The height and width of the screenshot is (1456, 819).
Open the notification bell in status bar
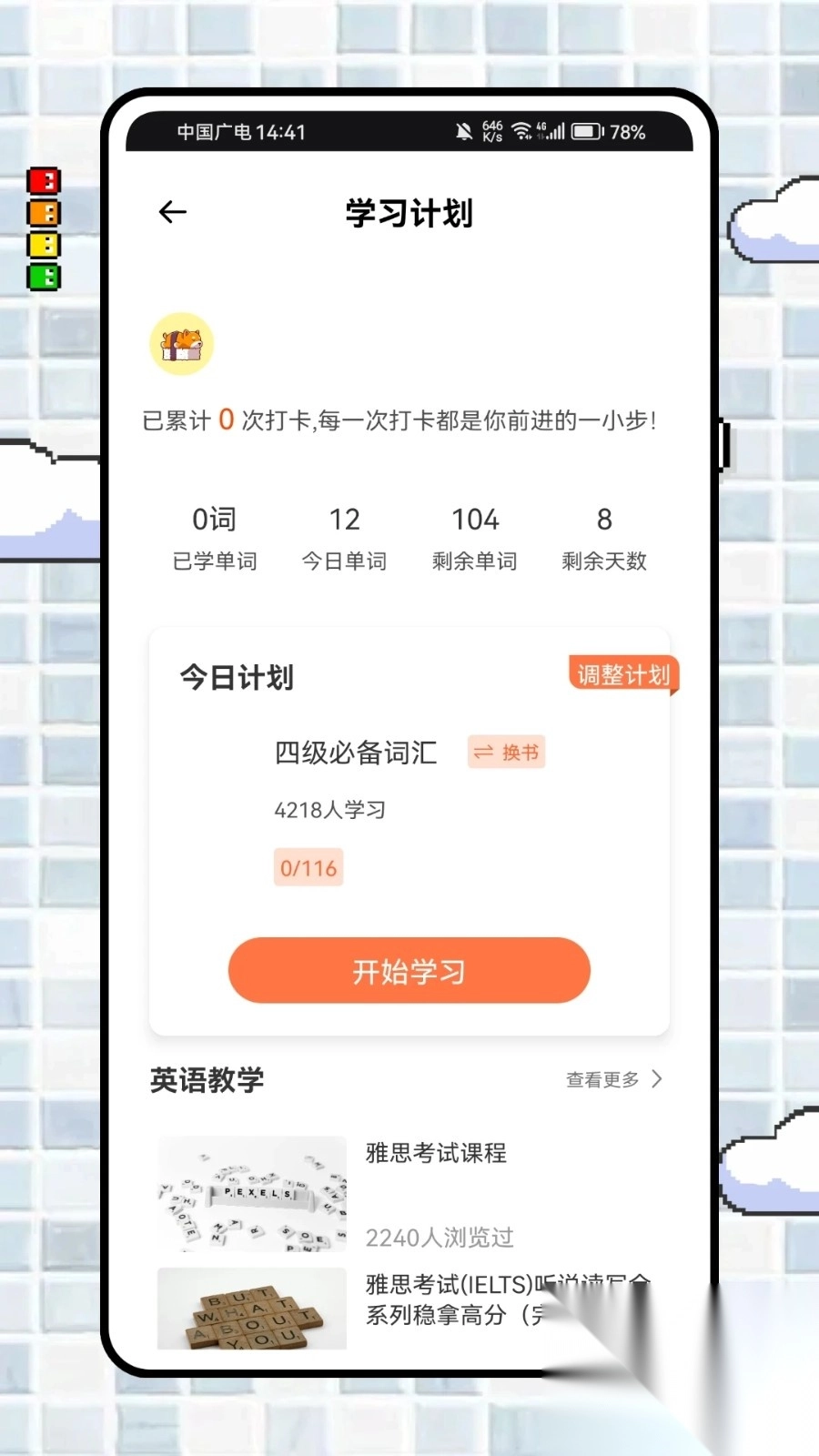(x=463, y=129)
